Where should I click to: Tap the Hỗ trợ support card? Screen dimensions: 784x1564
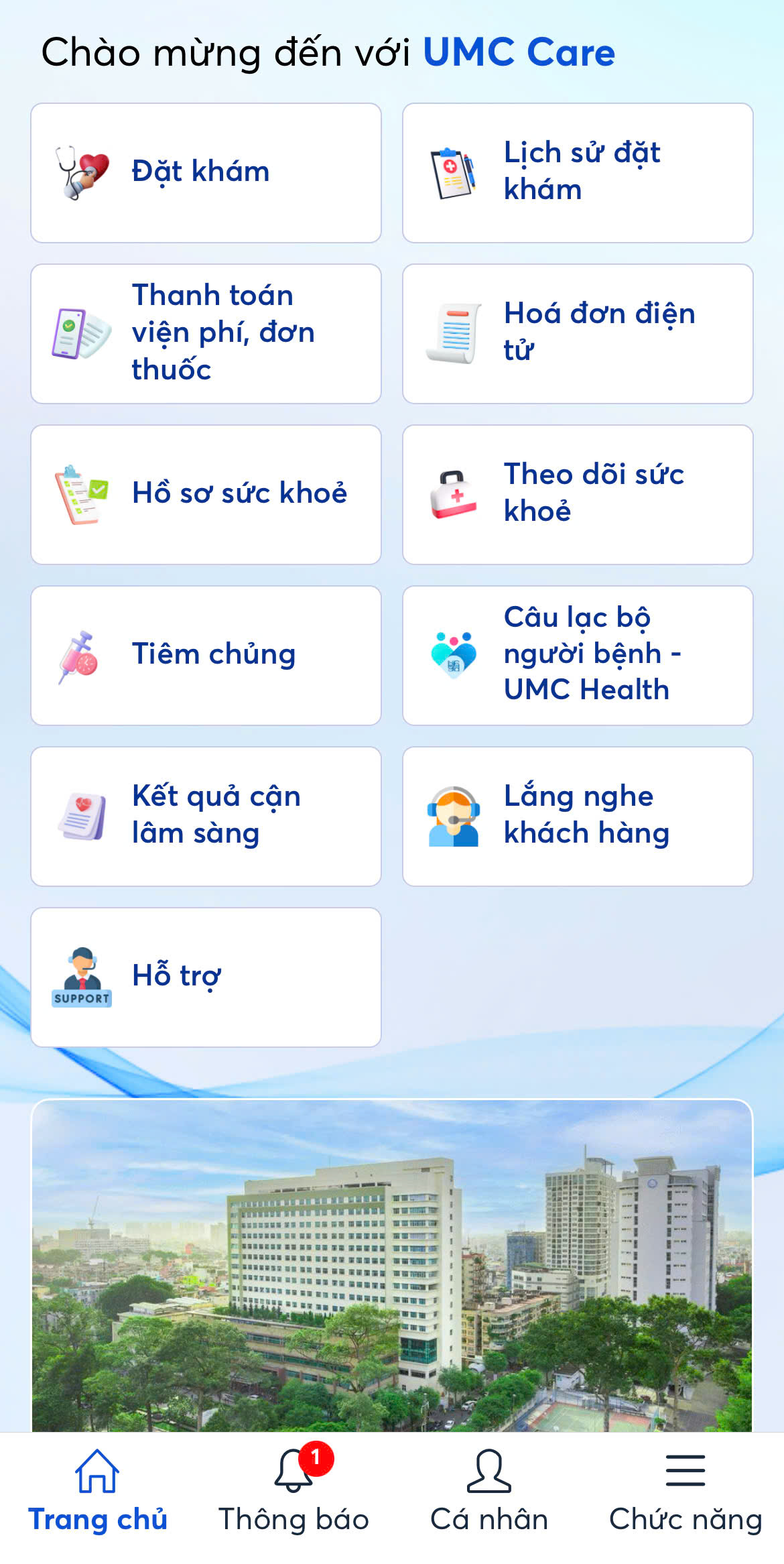point(206,977)
